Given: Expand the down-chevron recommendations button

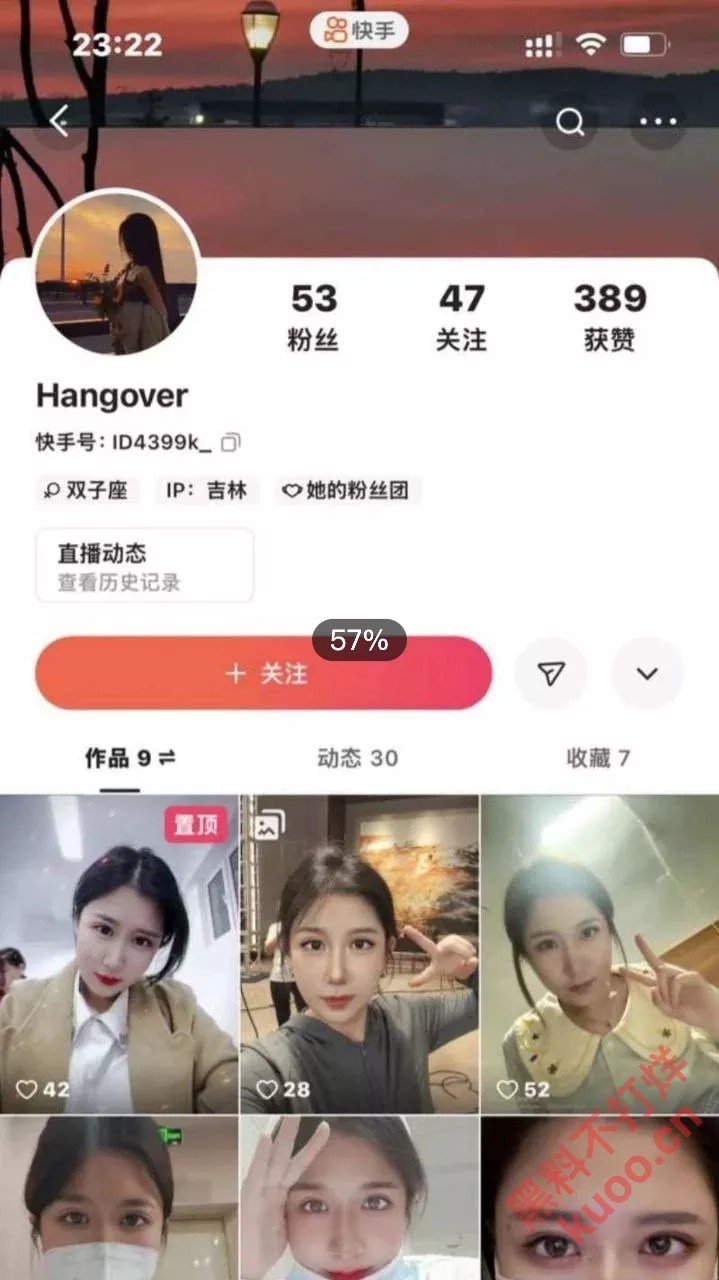Looking at the screenshot, I should tap(647, 674).
